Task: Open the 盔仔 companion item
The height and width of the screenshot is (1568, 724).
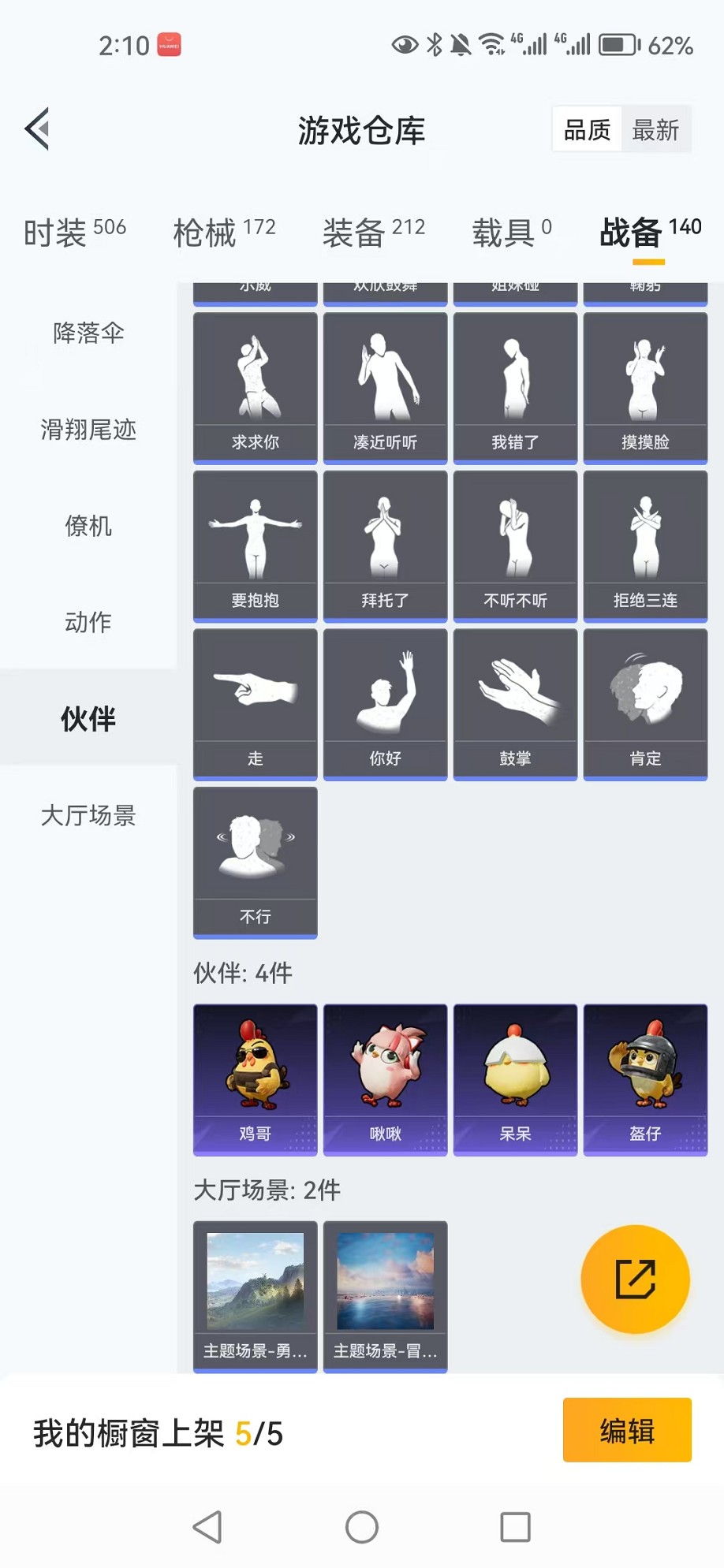Action: pos(645,1079)
